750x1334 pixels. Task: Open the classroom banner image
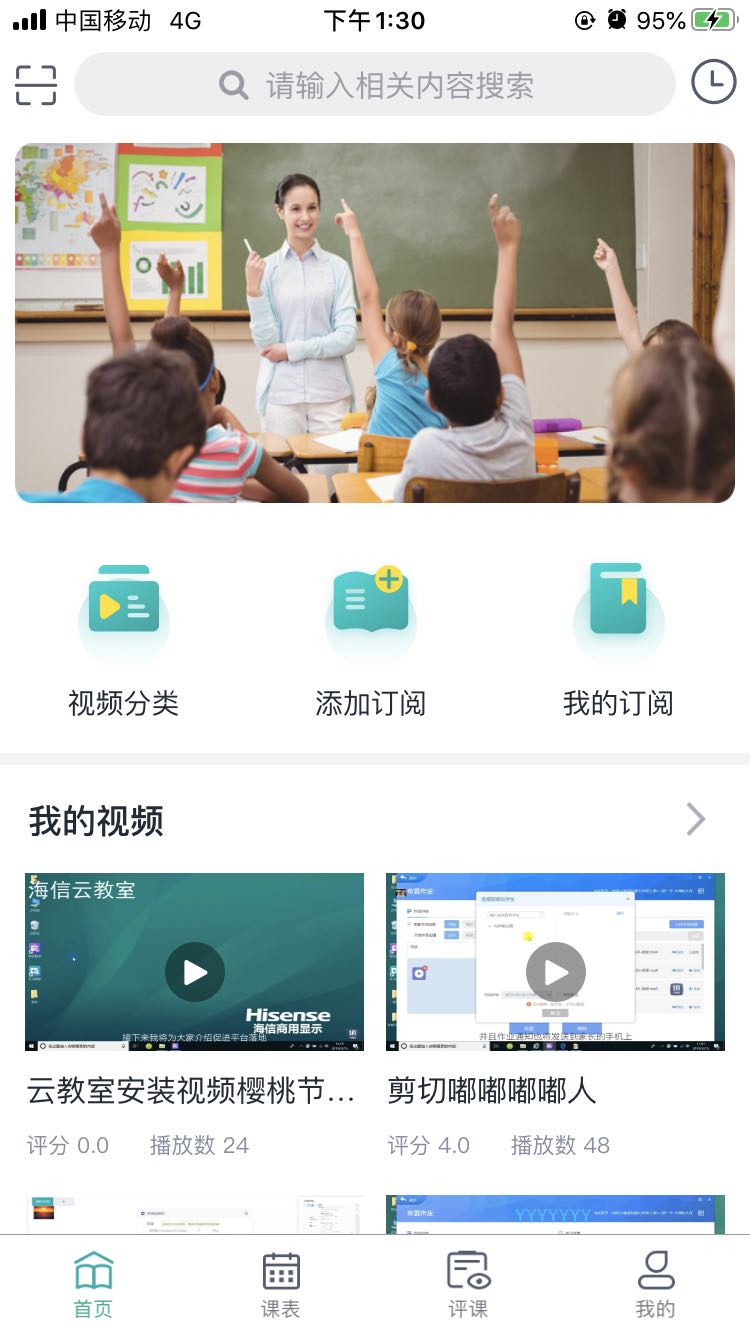(375, 322)
